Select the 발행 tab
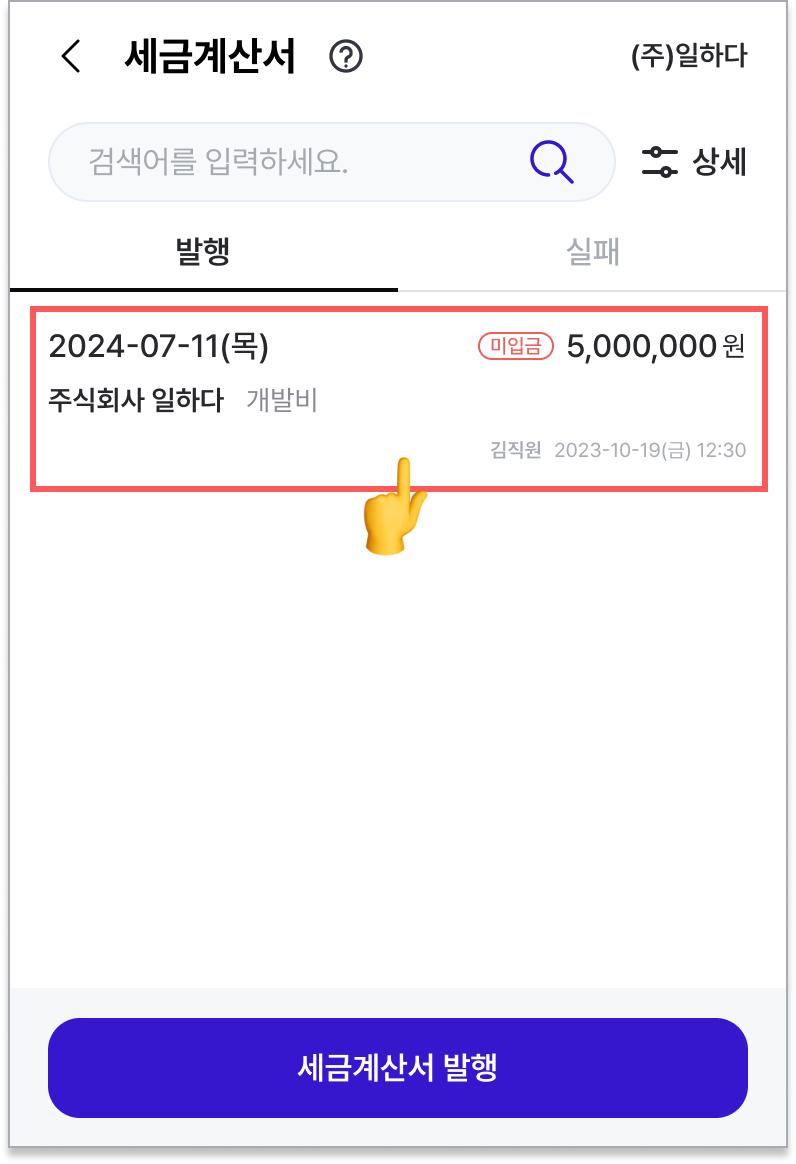796x1164 pixels. [x=203, y=252]
